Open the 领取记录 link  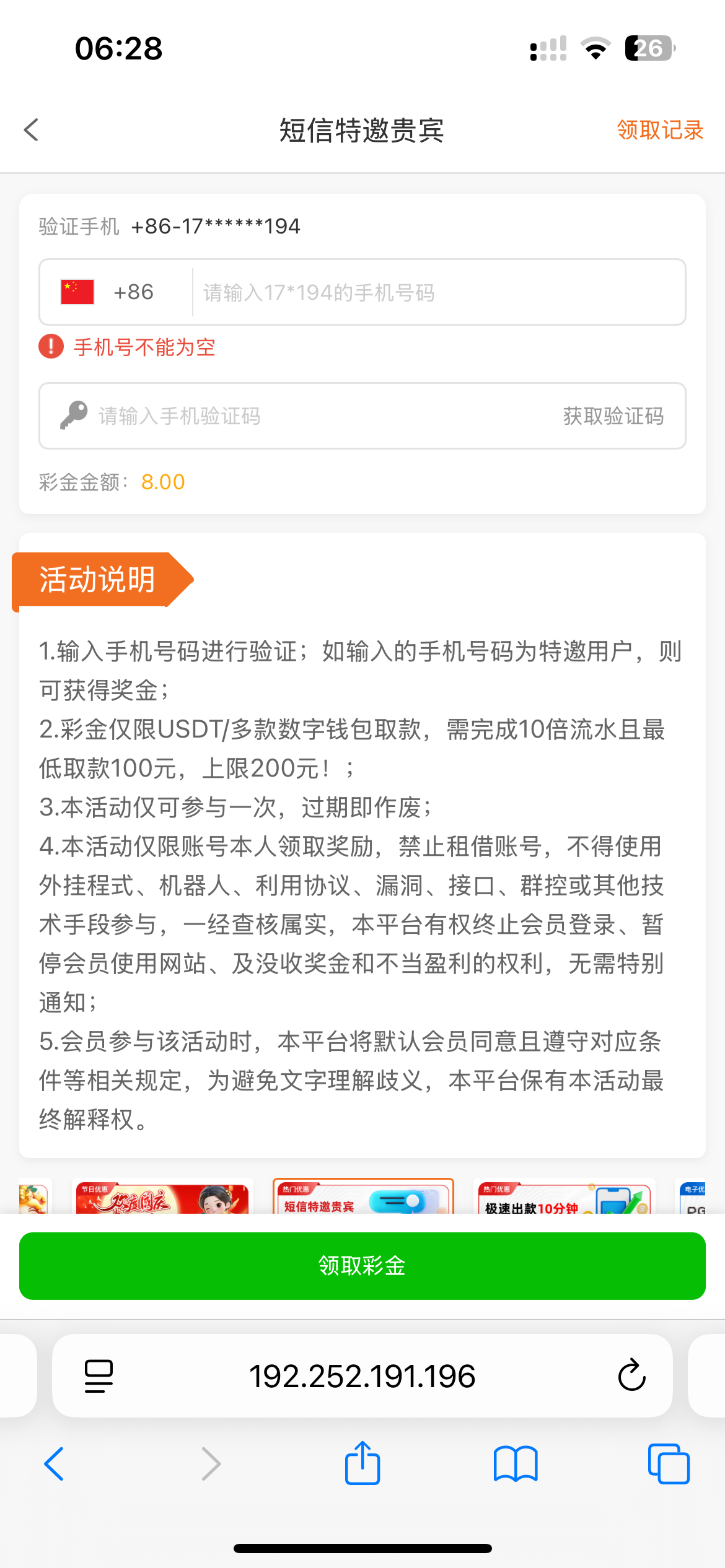tap(659, 130)
